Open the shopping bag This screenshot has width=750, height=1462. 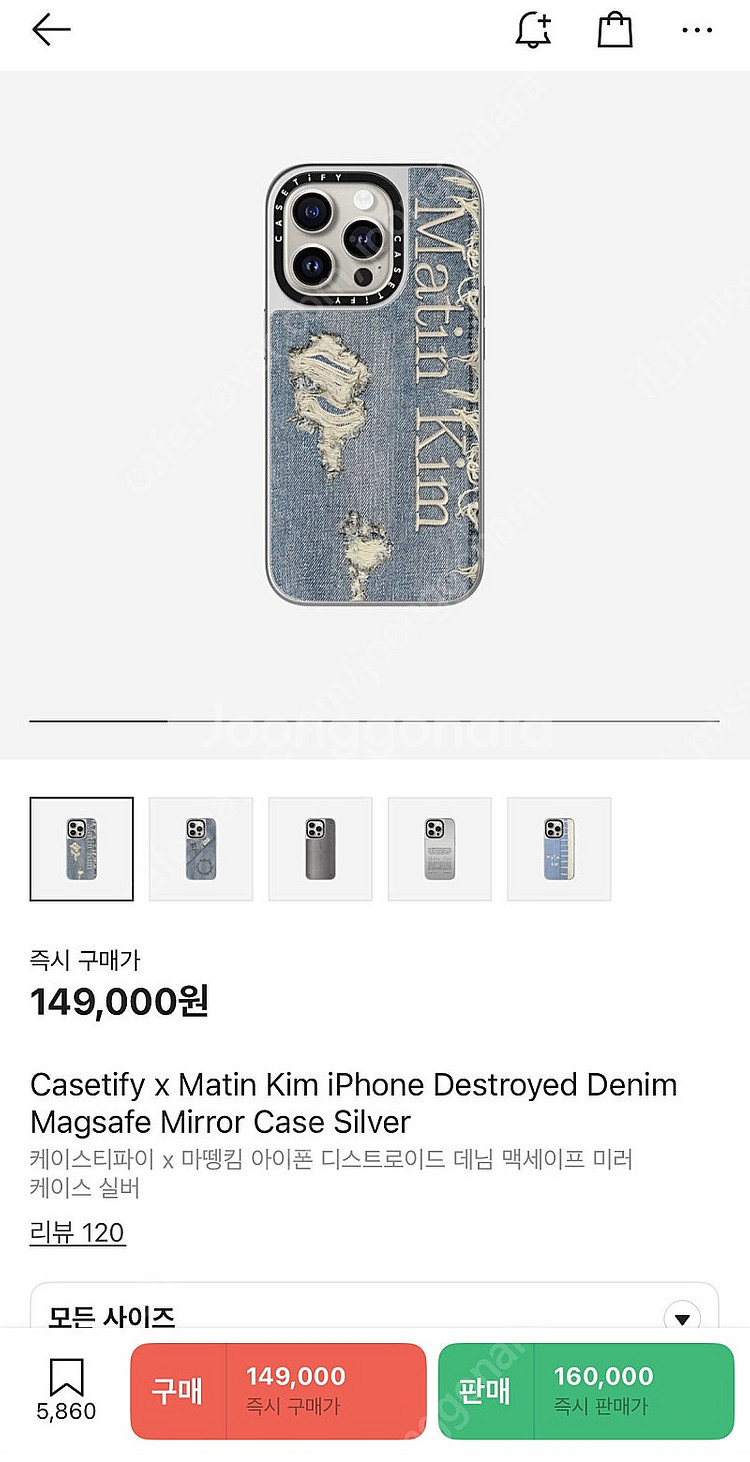click(615, 30)
